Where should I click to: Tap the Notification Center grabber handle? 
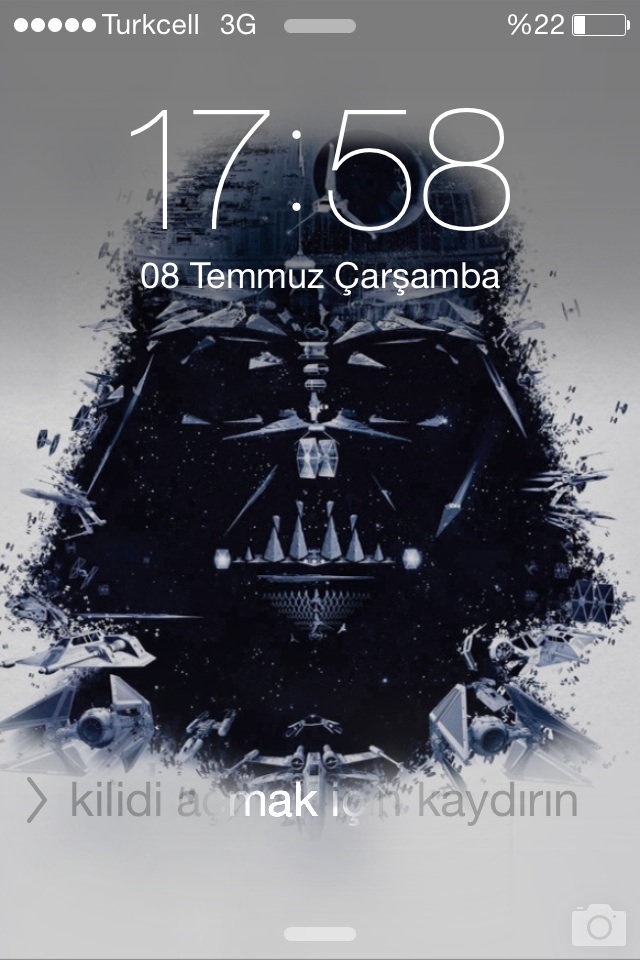click(320, 26)
